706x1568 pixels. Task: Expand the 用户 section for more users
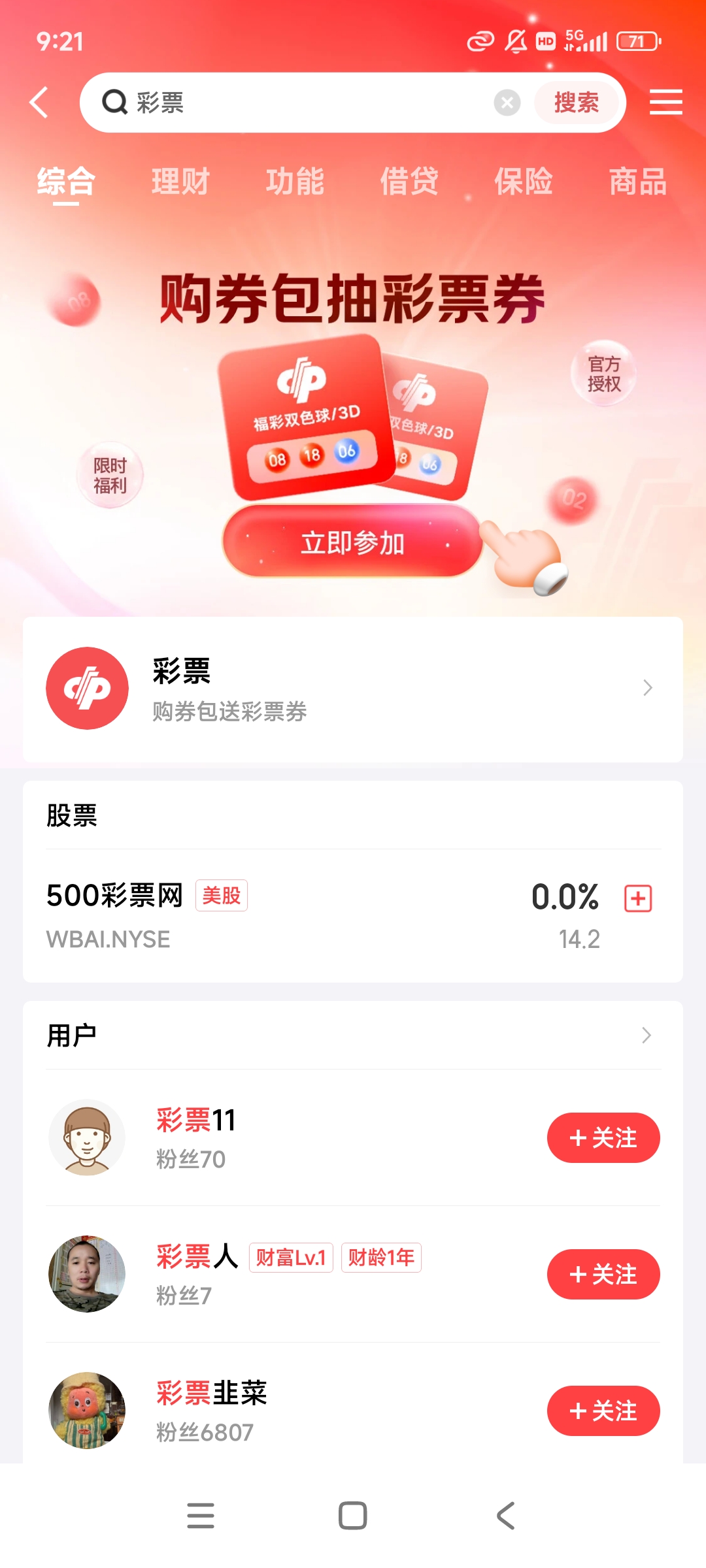[x=646, y=1036]
